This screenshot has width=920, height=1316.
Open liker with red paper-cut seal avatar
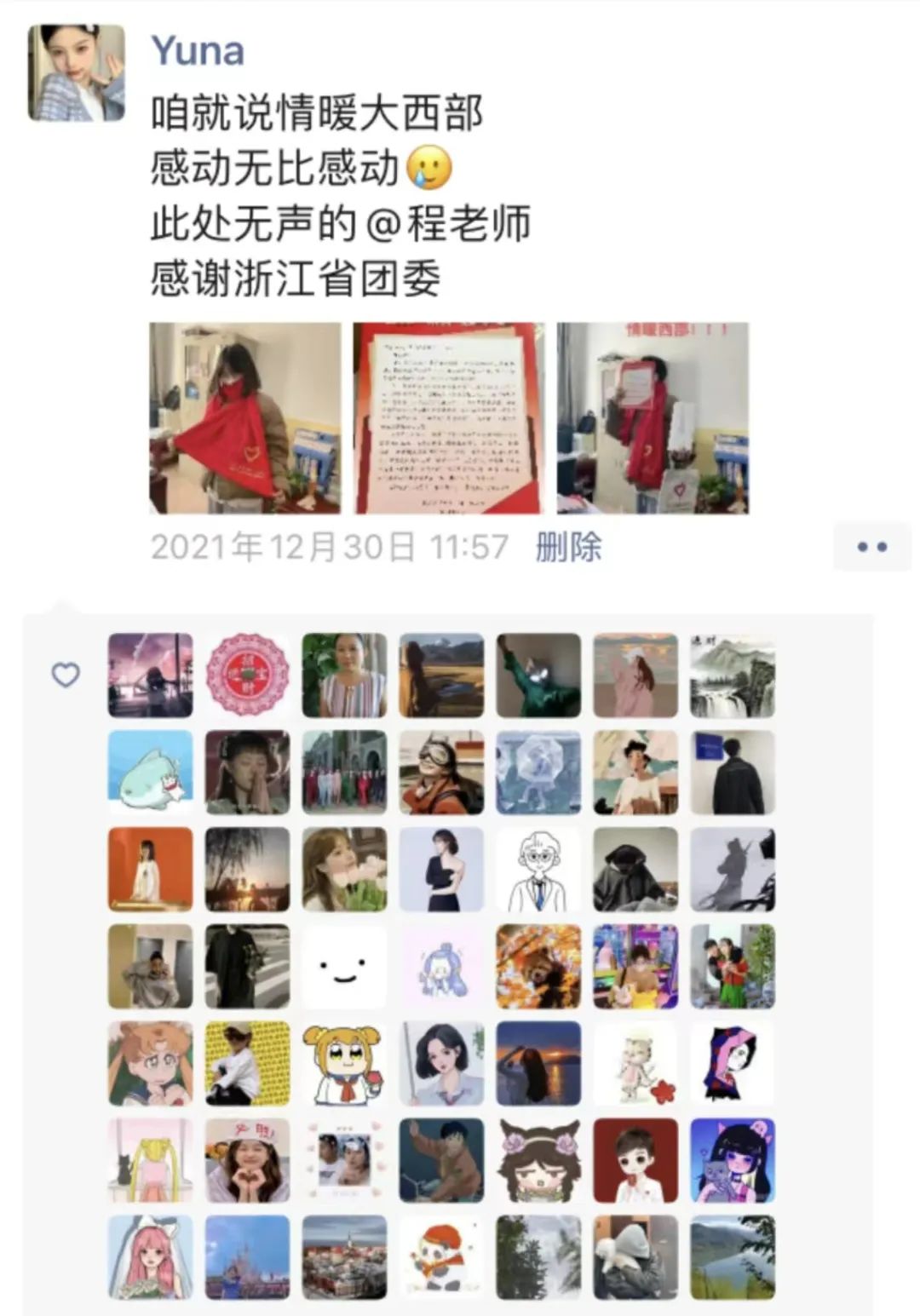248,675
